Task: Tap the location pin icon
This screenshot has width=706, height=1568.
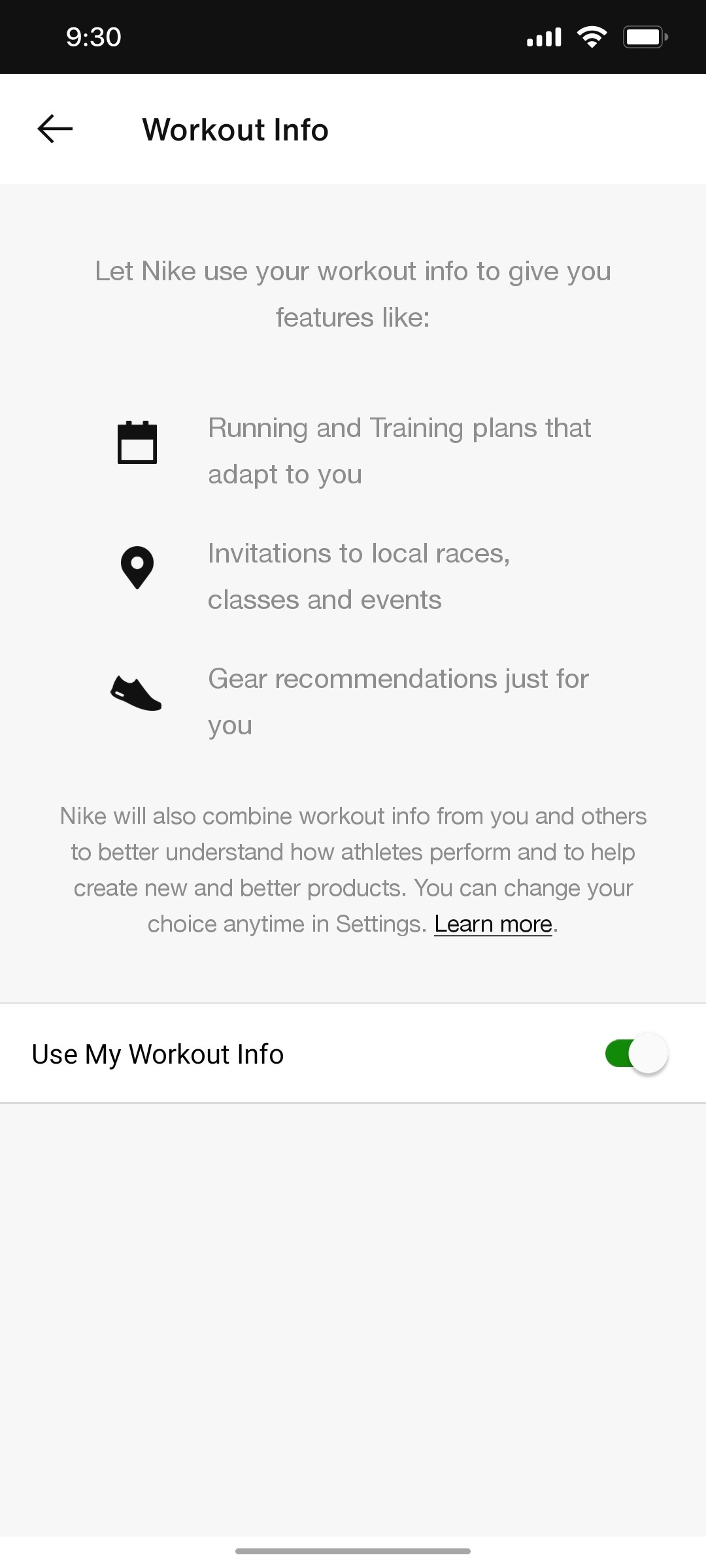Action: click(x=137, y=567)
